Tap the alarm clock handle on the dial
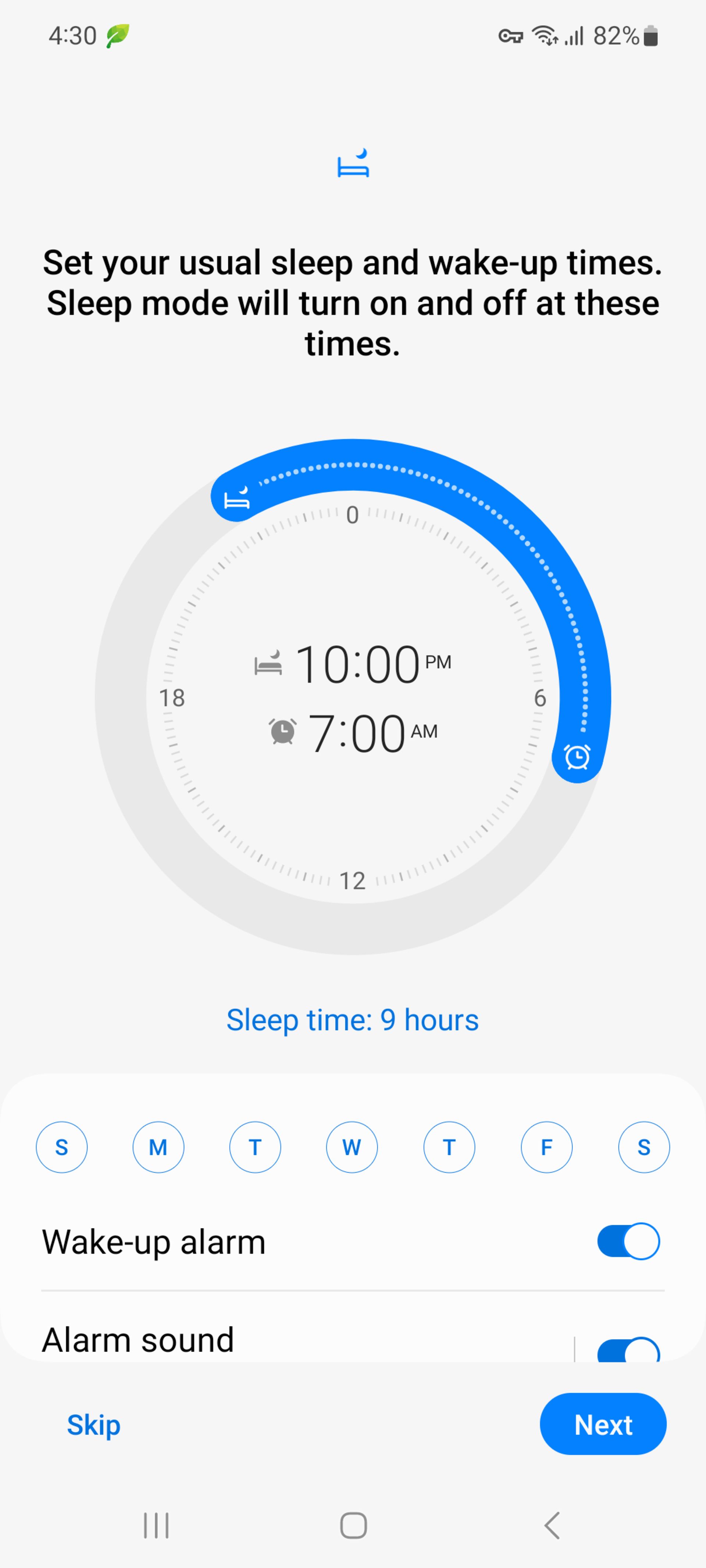The image size is (706, 1568). pos(577,757)
